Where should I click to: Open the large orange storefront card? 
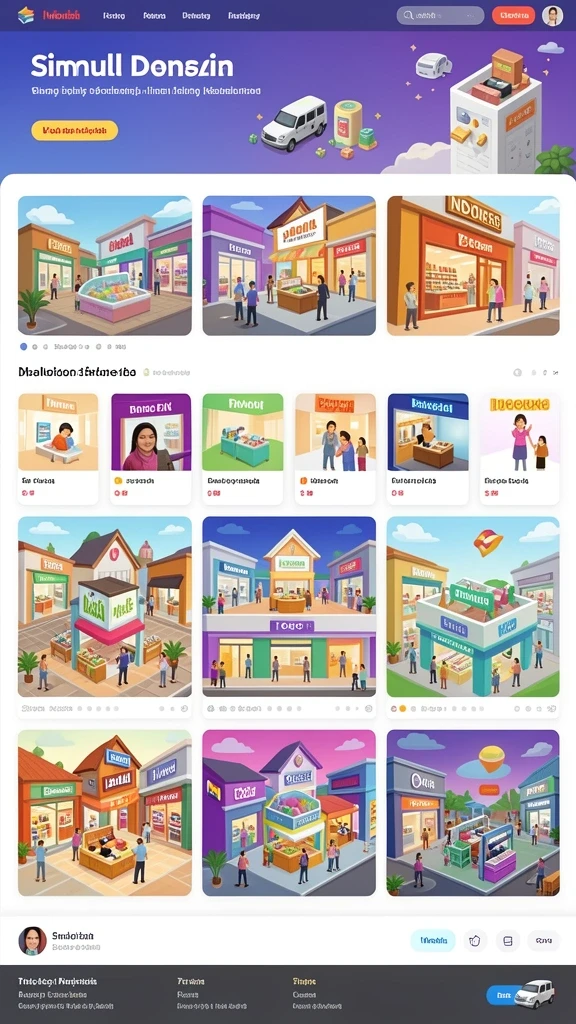(473, 266)
